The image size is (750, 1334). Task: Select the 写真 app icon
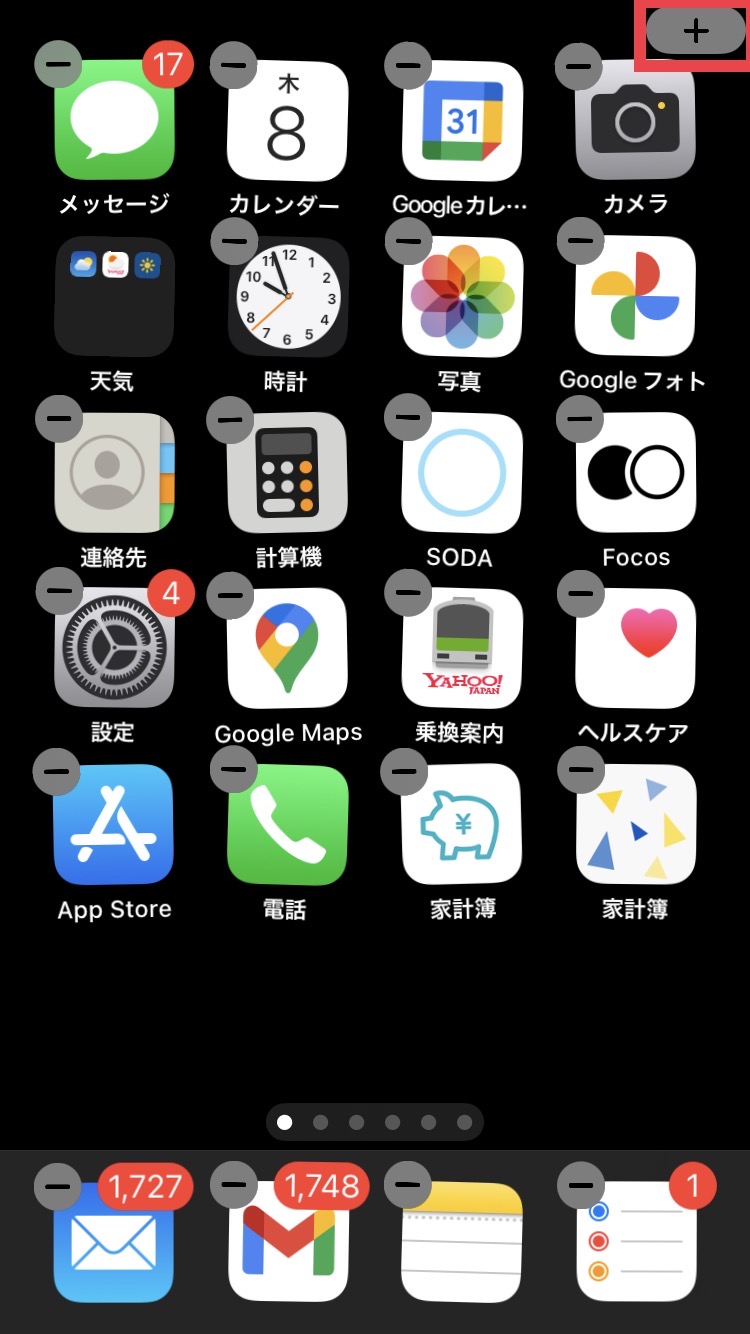click(462, 297)
